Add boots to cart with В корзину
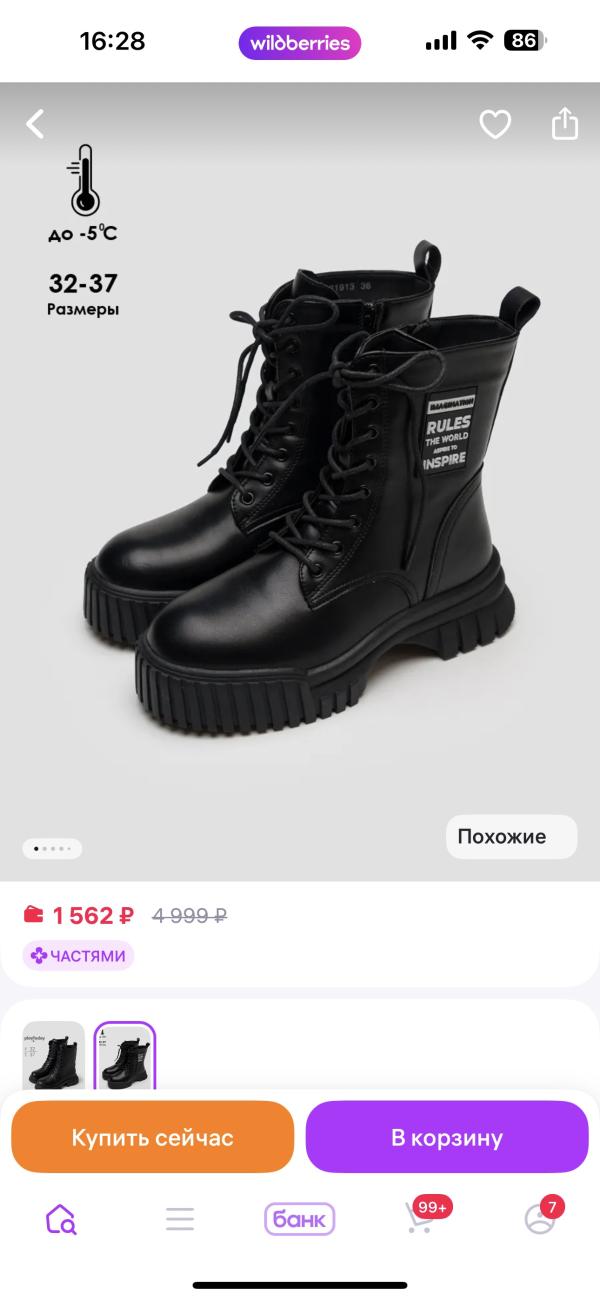 click(447, 1137)
